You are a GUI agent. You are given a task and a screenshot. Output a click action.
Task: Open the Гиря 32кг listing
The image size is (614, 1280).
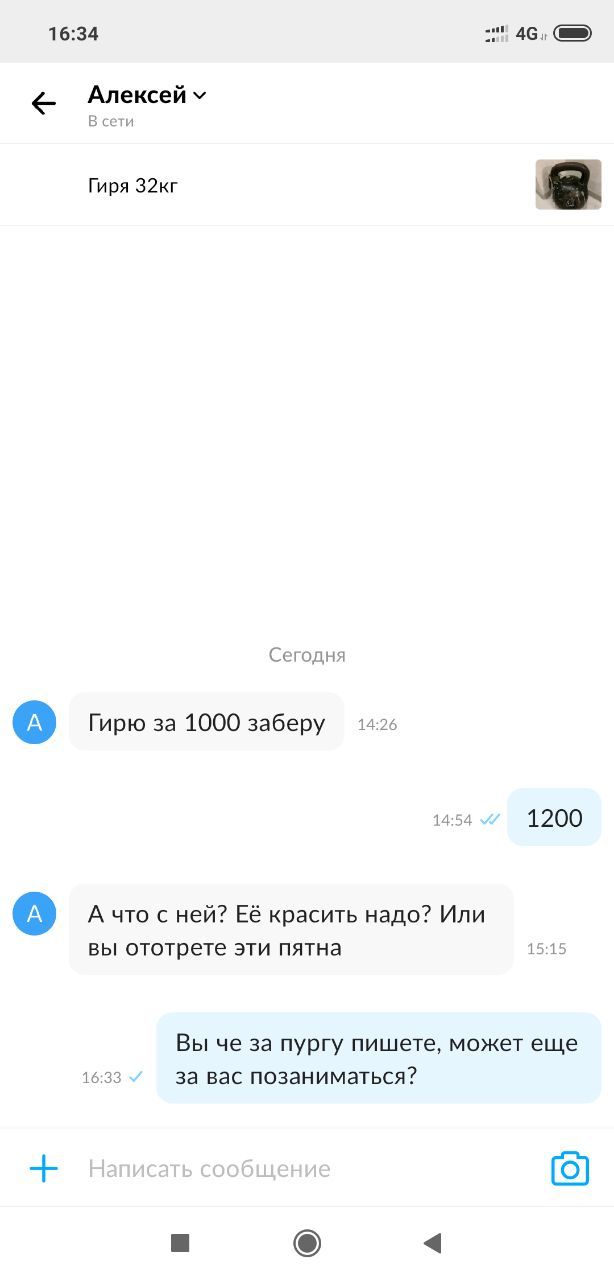coord(133,185)
